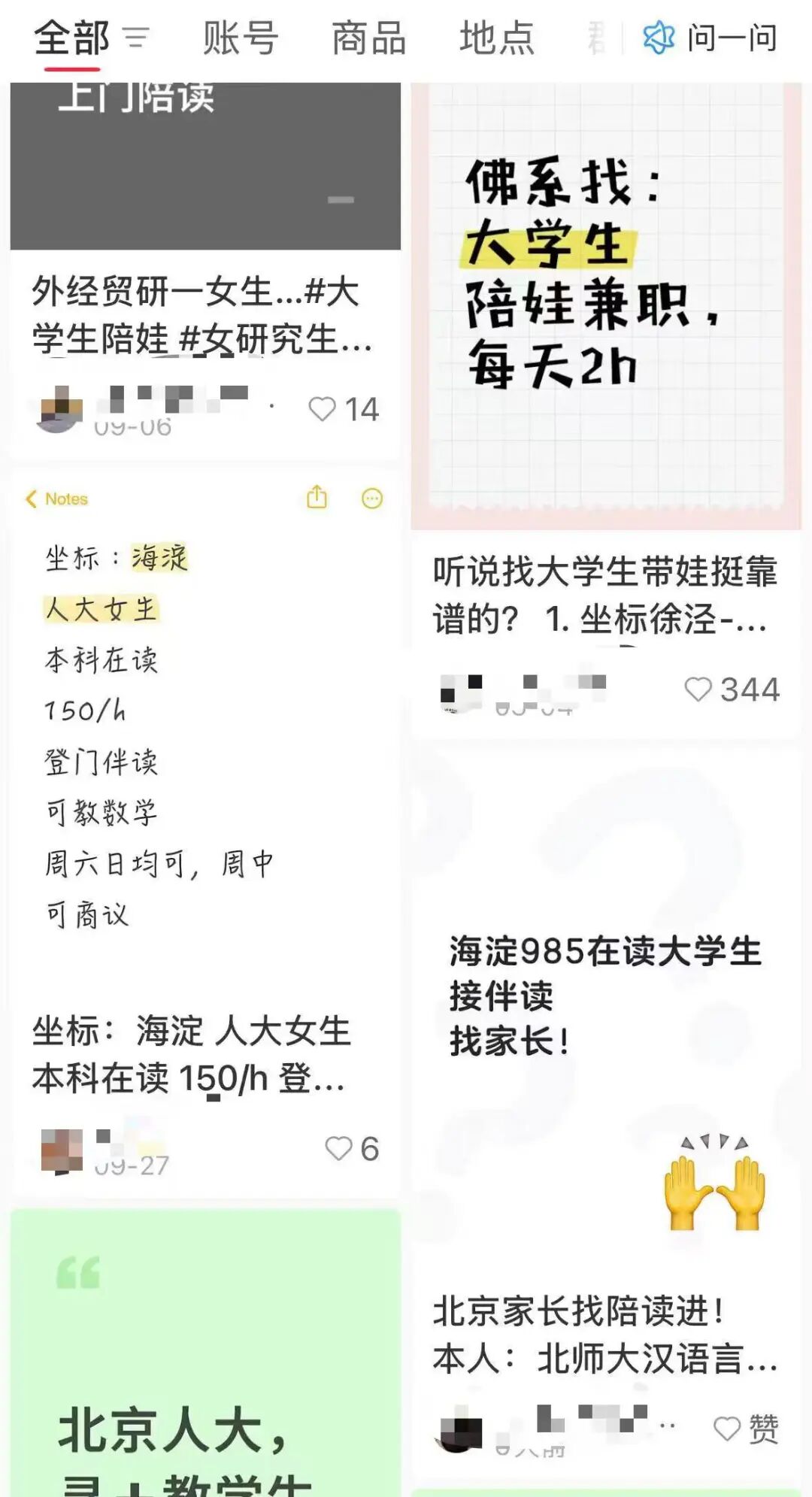The height and width of the screenshot is (1497, 812).
Task: Switch to the 账号 tab
Action: pyautogui.click(x=241, y=38)
